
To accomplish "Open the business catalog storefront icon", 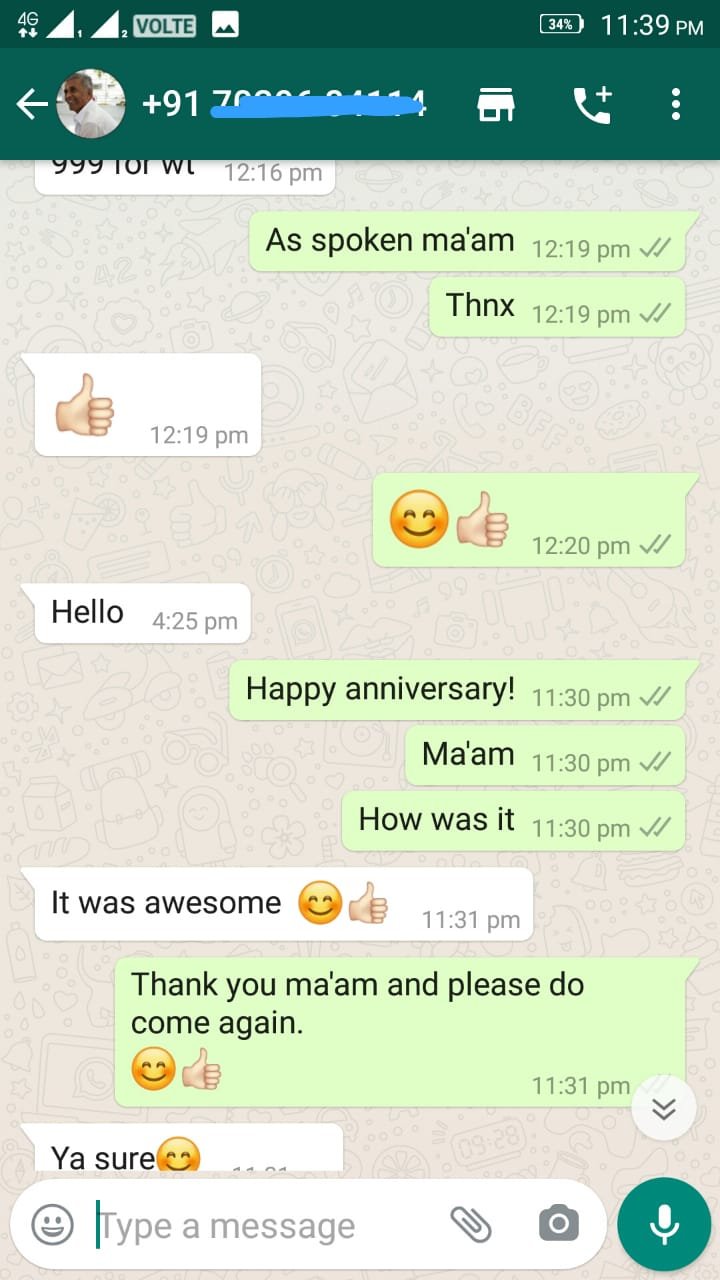I will point(495,104).
